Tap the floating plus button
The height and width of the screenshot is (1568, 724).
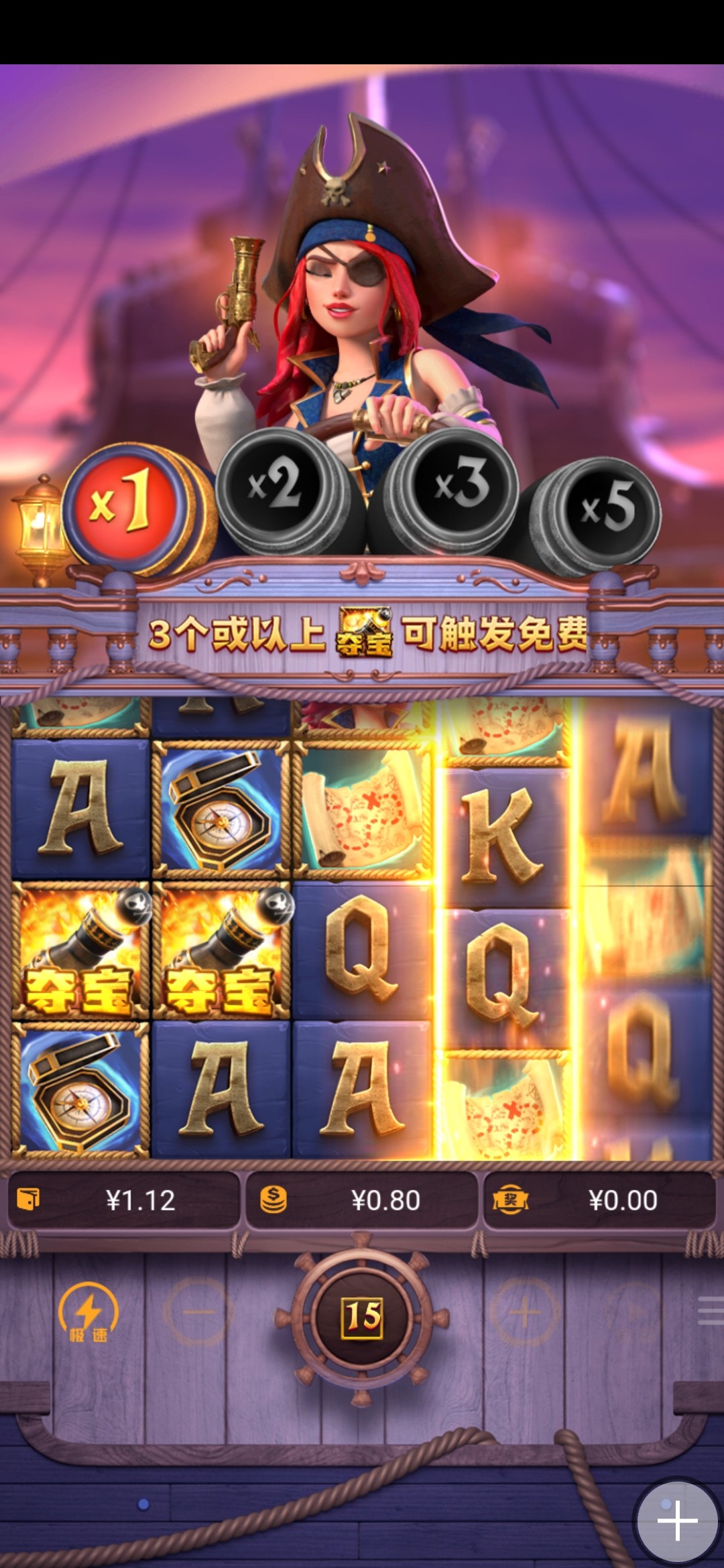pyautogui.click(x=677, y=1520)
